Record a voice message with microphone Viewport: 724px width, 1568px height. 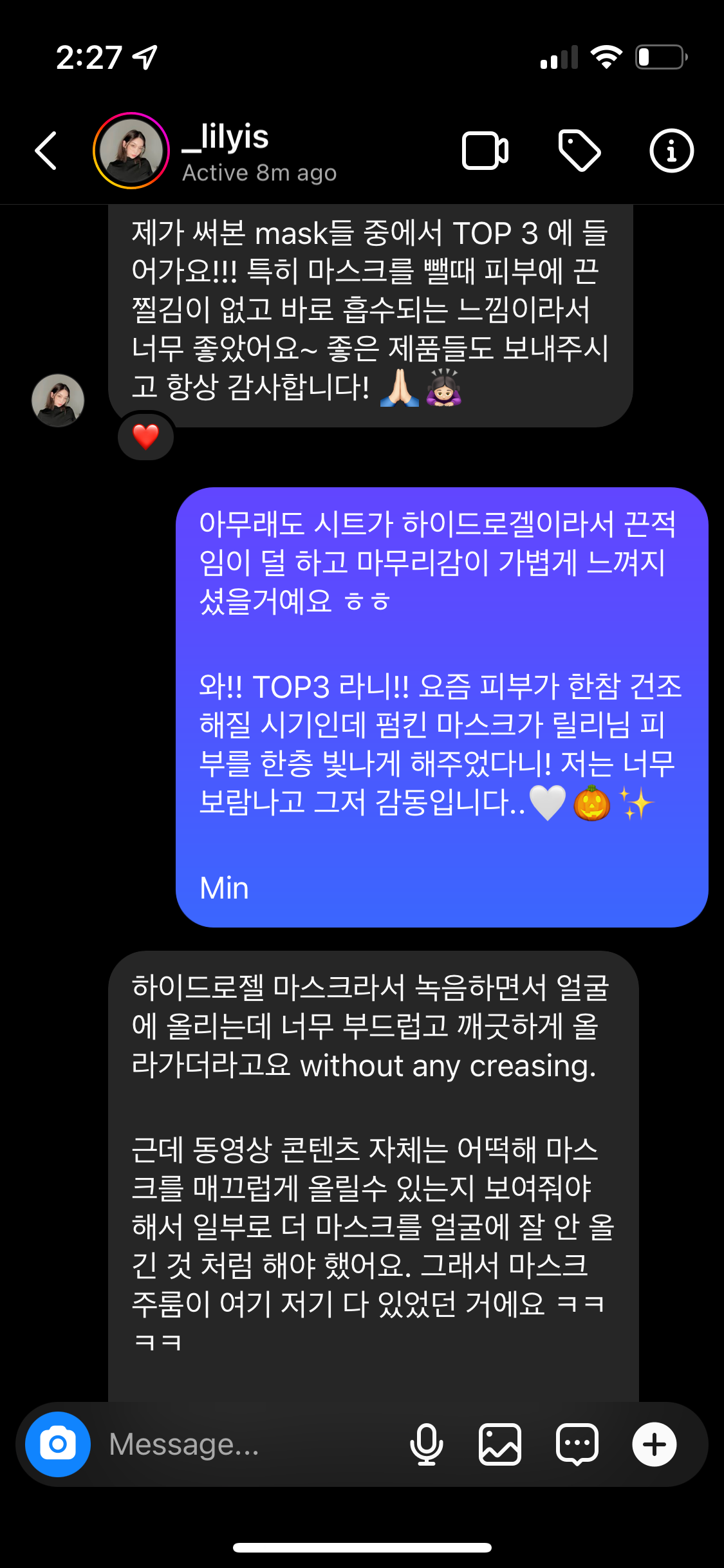(x=426, y=1444)
